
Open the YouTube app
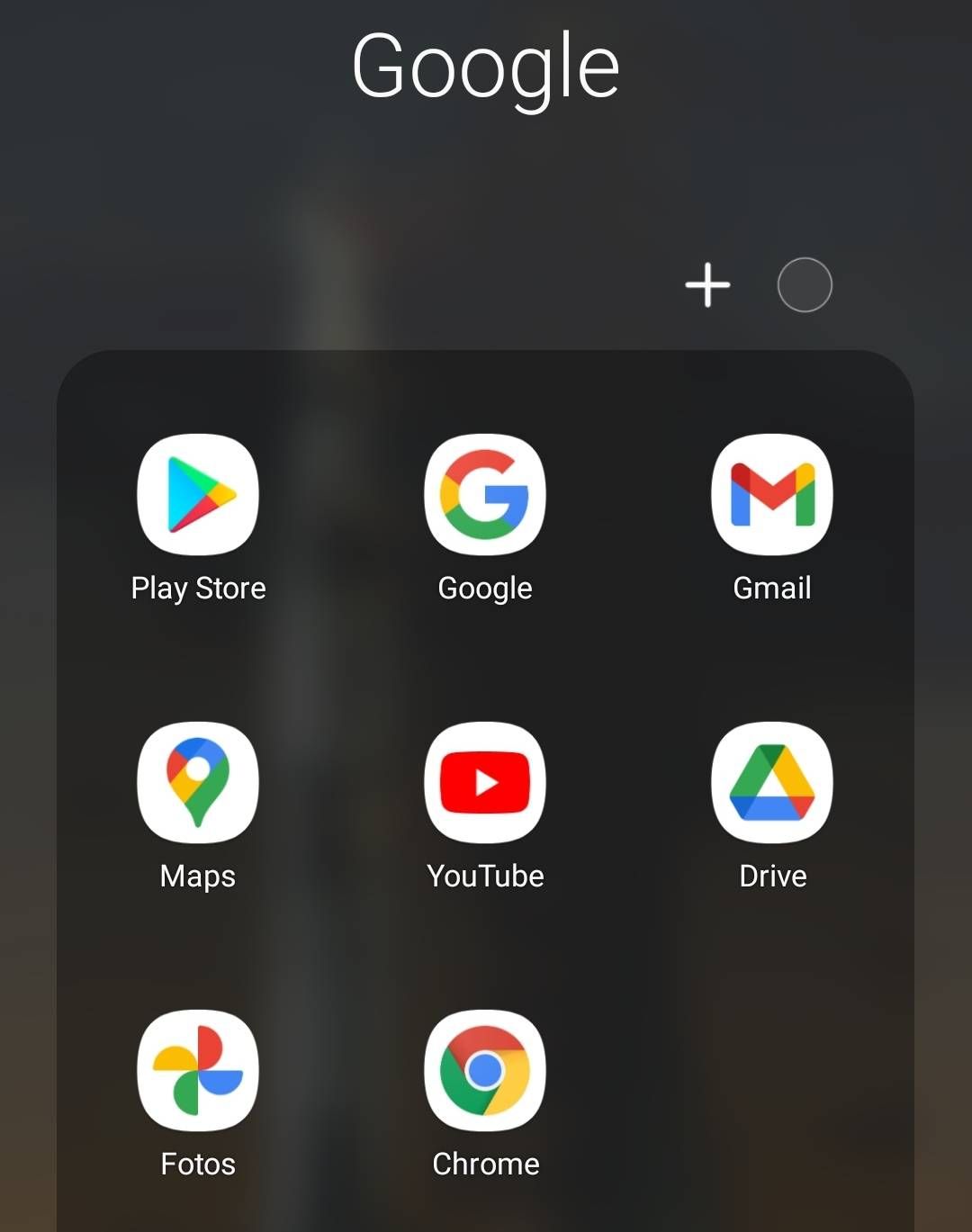[x=485, y=783]
